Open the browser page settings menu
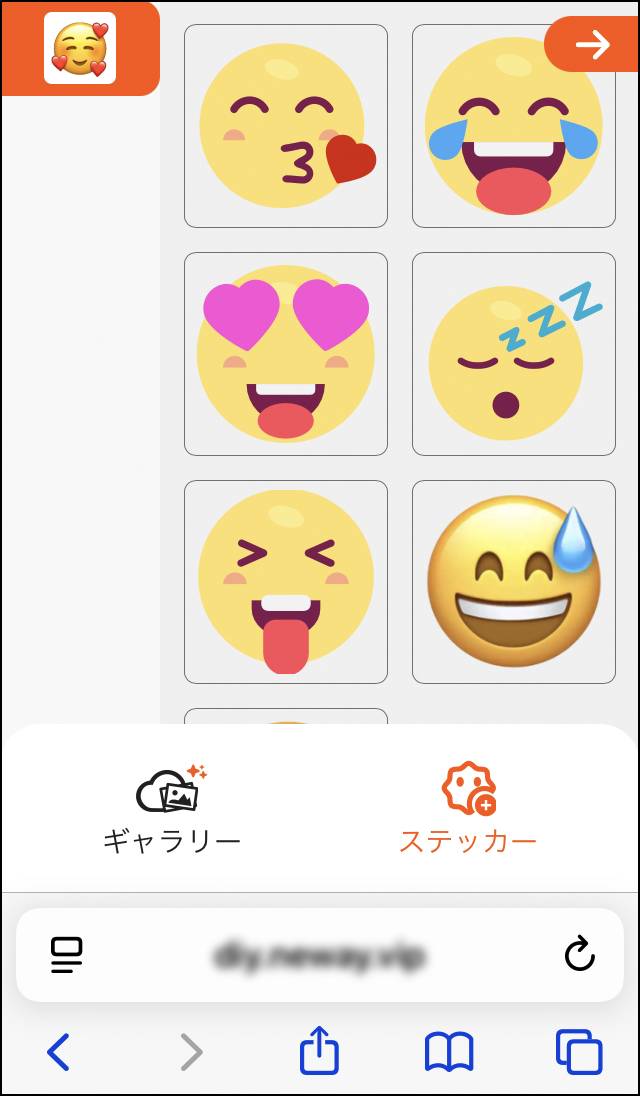The width and height of the screenshot is (640, 1096). coord(67,956)
